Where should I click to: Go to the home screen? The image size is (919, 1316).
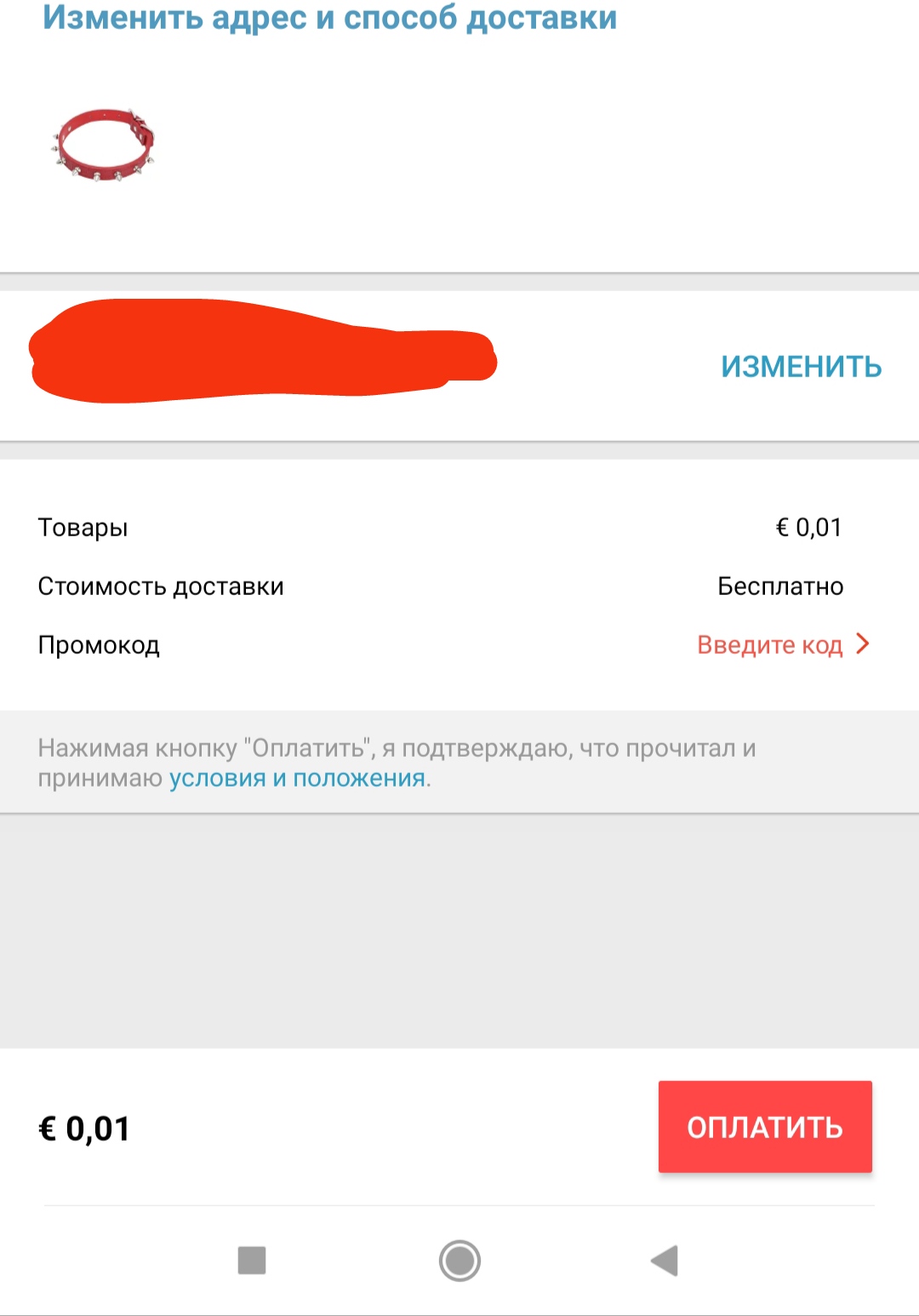[459, 1260]
